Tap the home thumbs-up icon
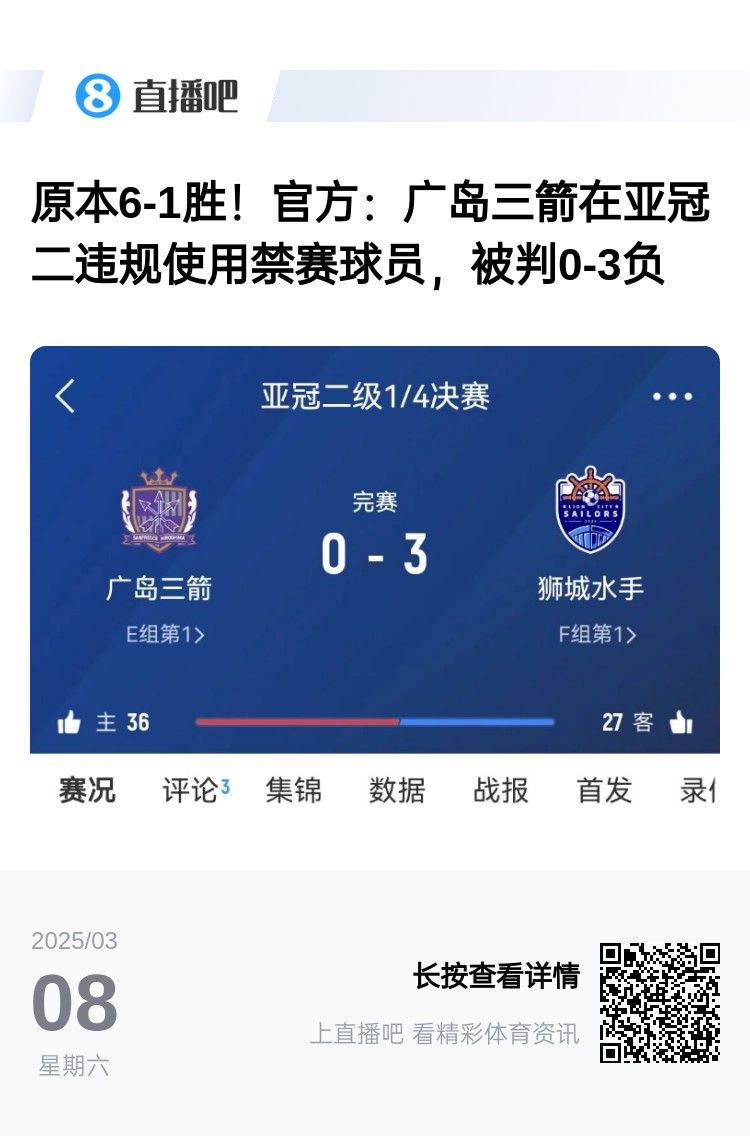 68,720
